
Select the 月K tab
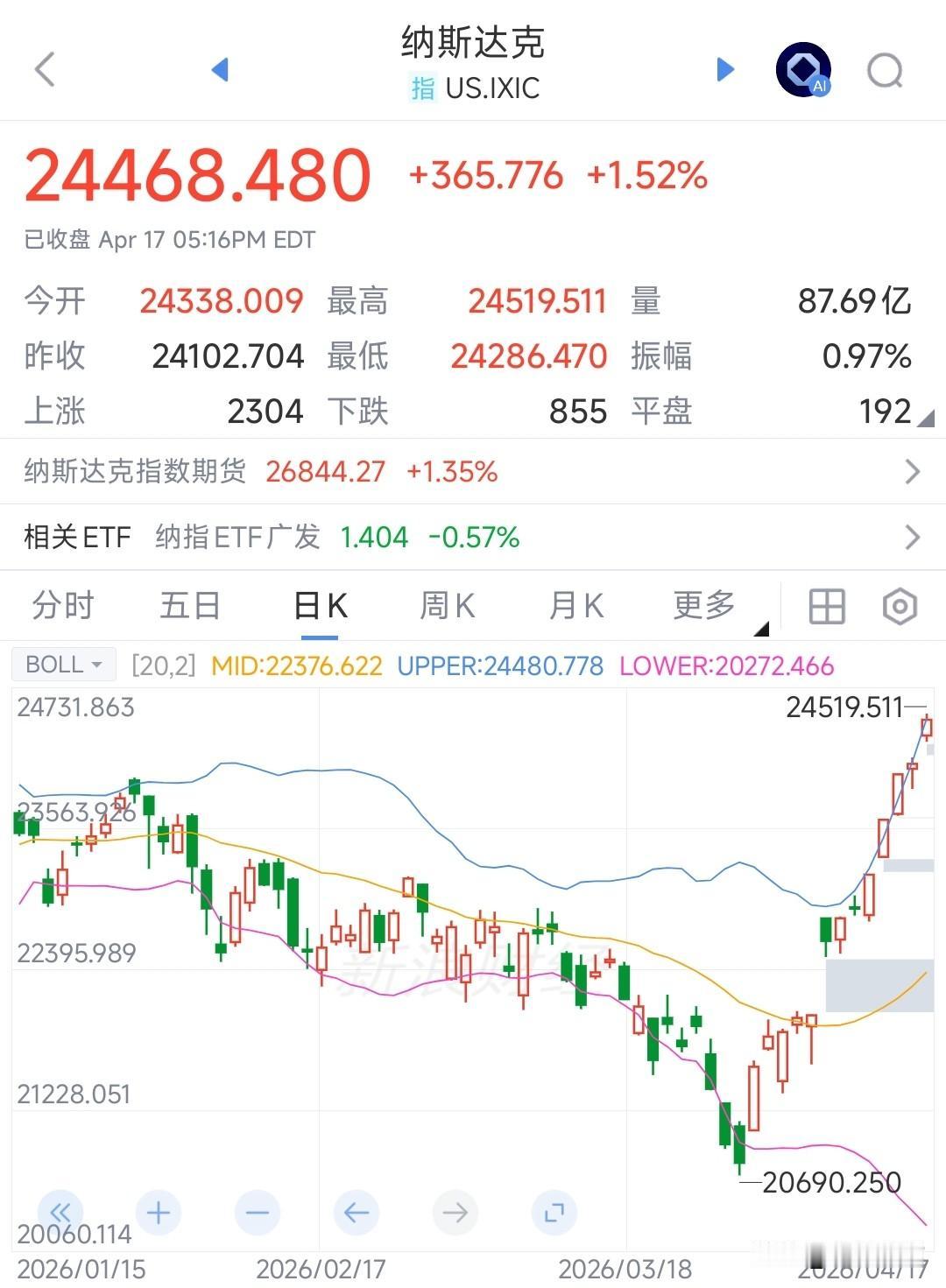click(575, 605)
